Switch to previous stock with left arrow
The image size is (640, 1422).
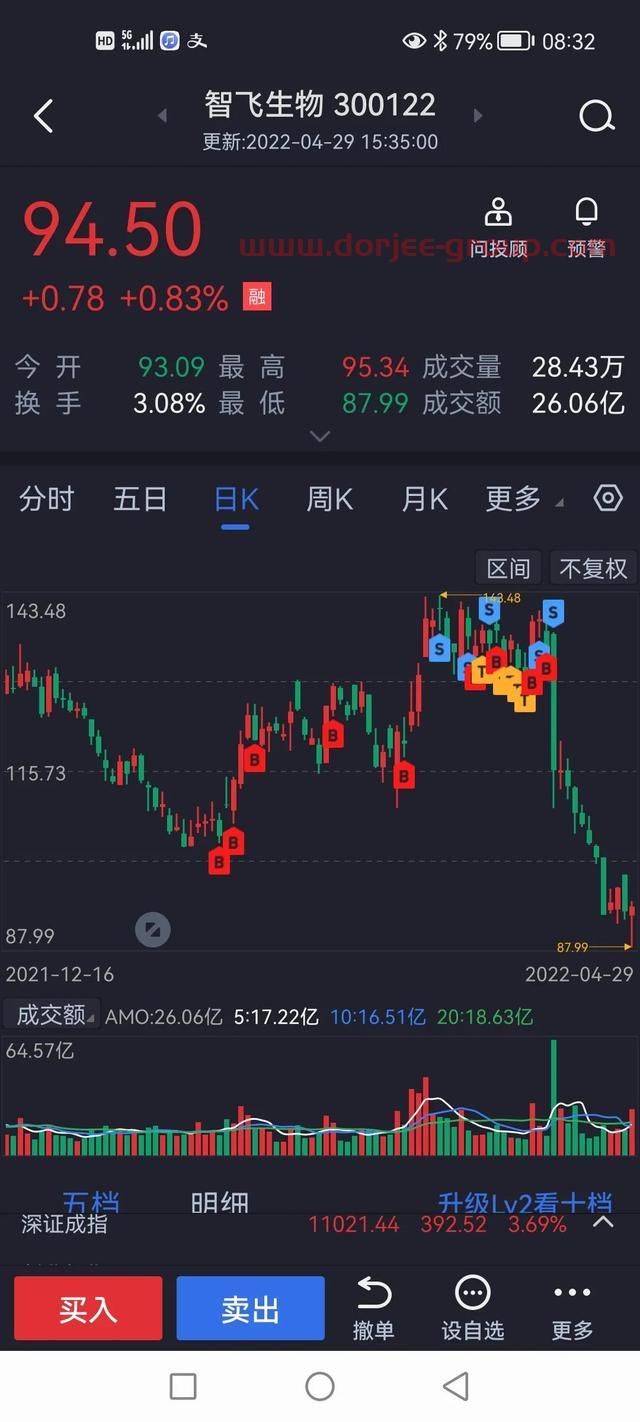[x=163, y=117]
